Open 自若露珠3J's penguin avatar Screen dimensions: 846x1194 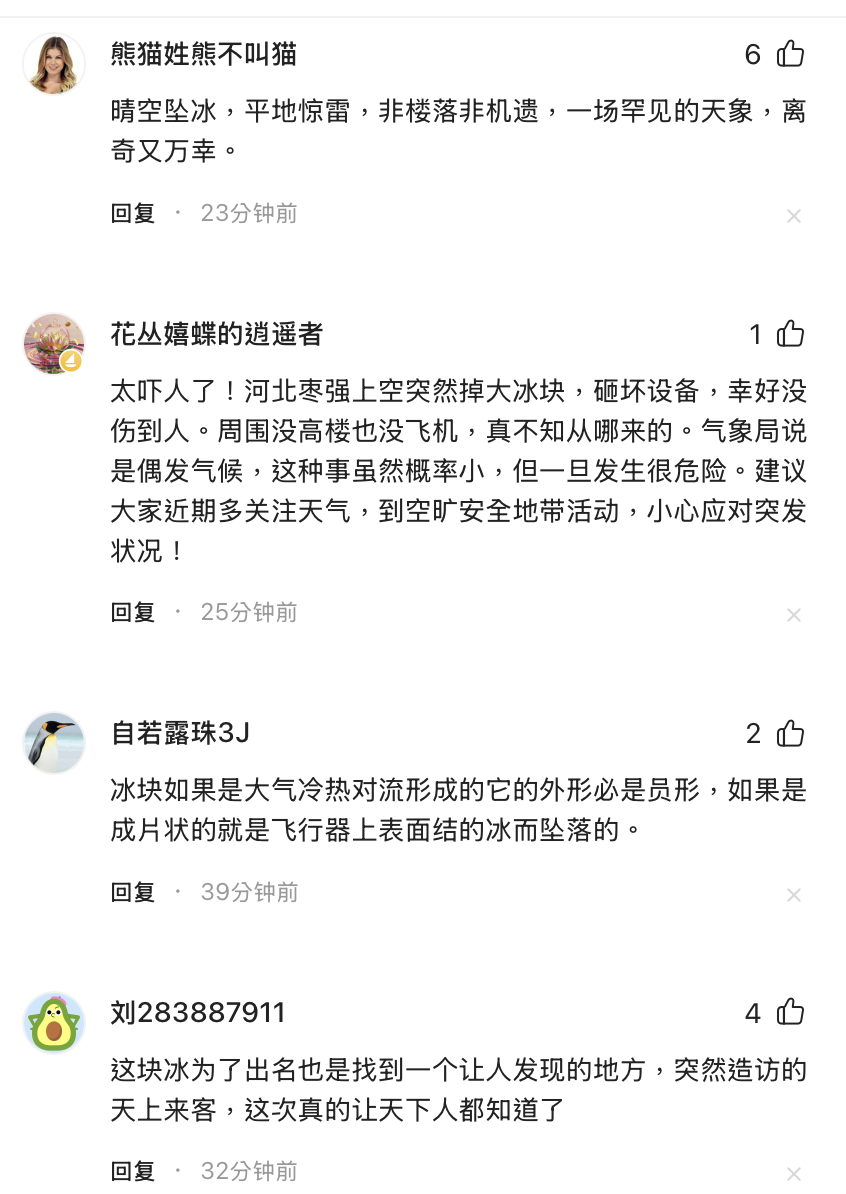point(54,743)
